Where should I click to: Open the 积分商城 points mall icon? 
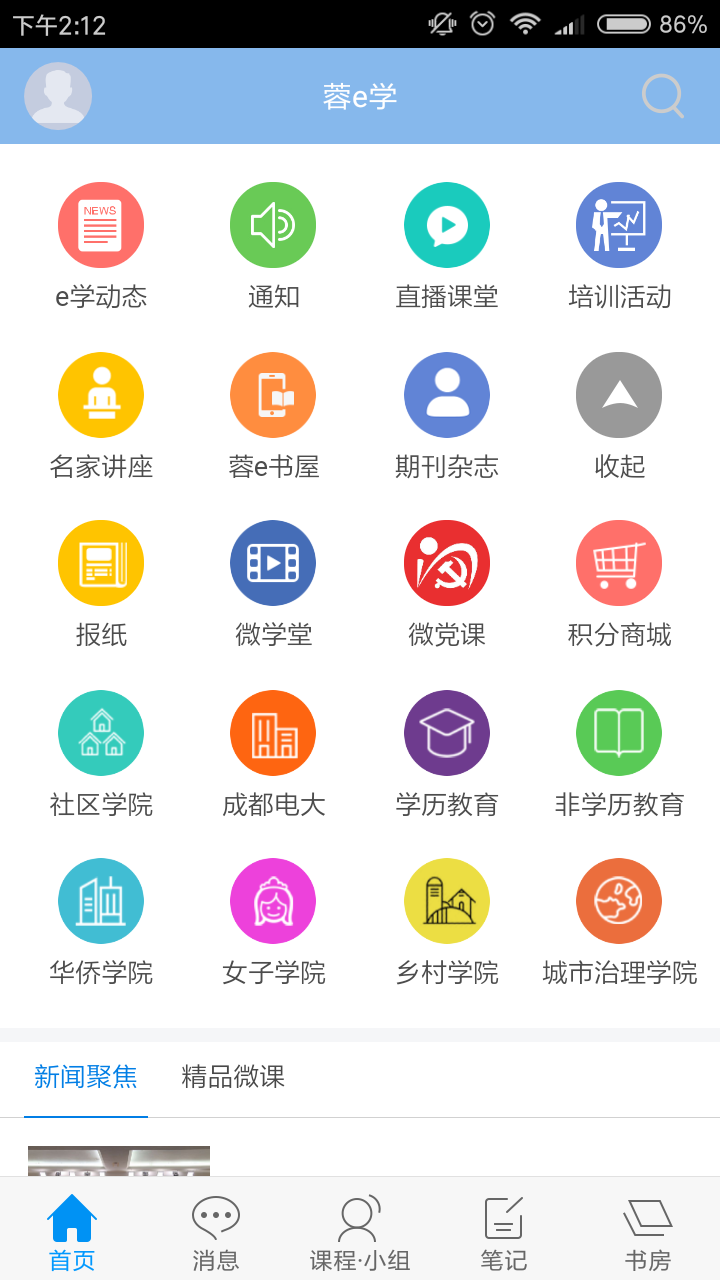point(619,562)
